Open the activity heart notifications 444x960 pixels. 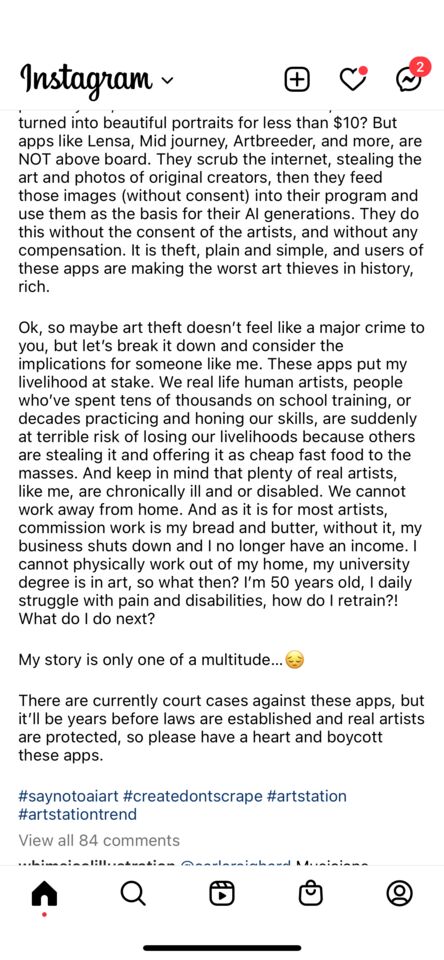pyautogui.click(x=353, y=79)
